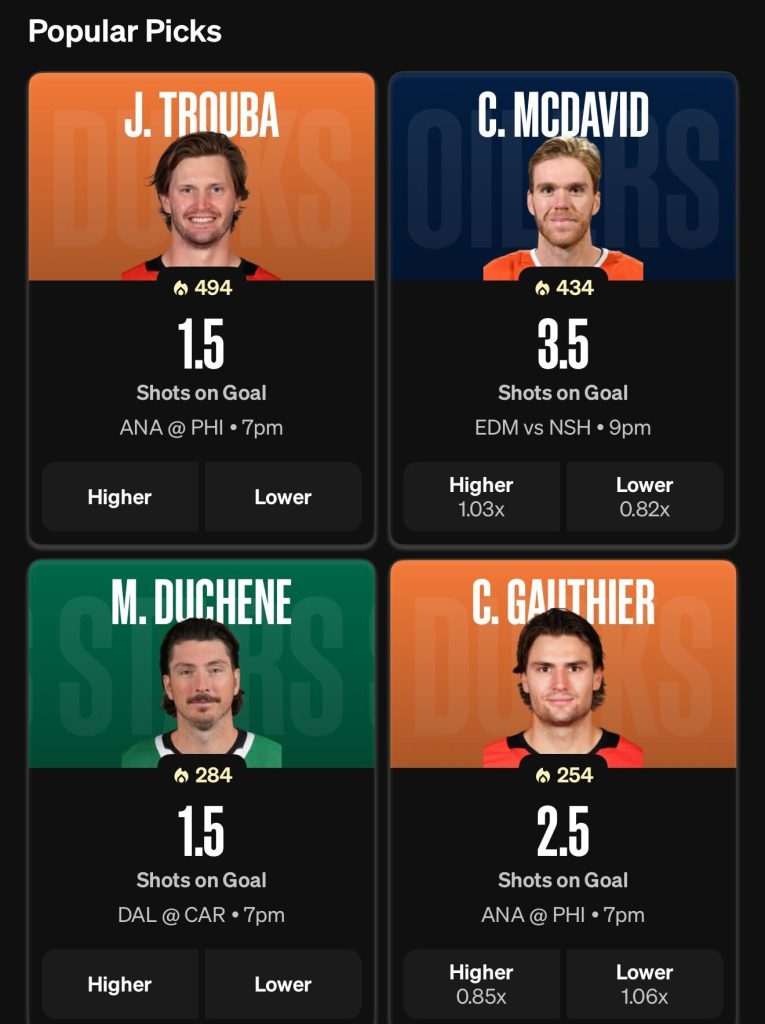The image size is (765, 1024).
Task: Choose Higher for M. Duchene shots
Action: pyautogui.click(x=120, y=984)
